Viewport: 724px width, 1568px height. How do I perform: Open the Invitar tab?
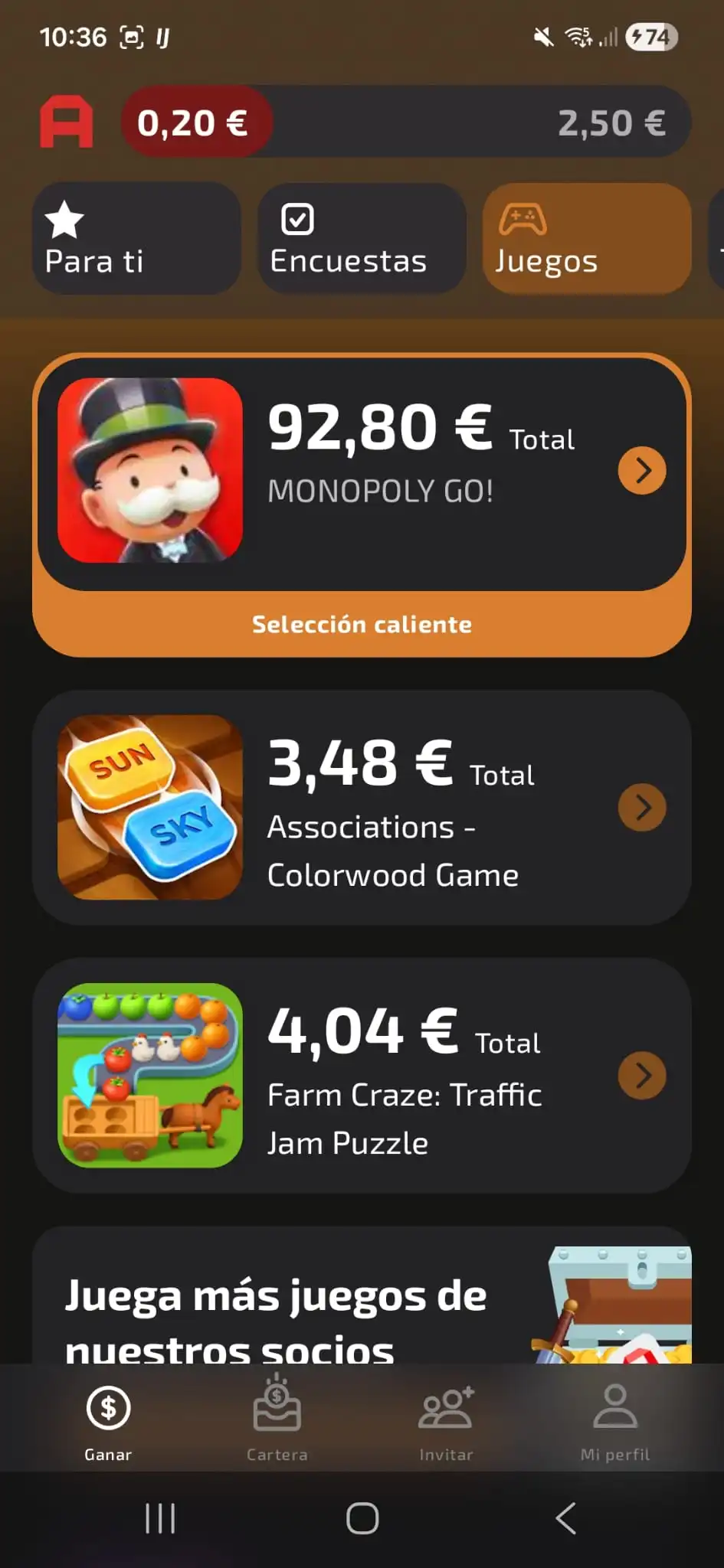(x=447, y=1418)
